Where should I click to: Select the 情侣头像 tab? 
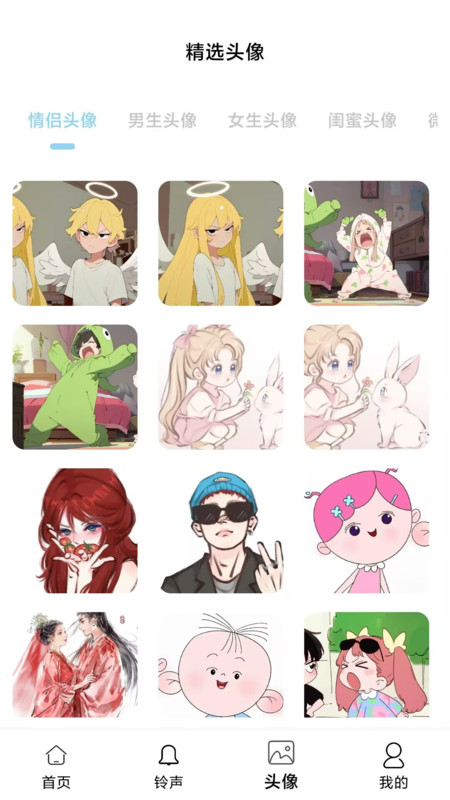click(x=62, y=120)
